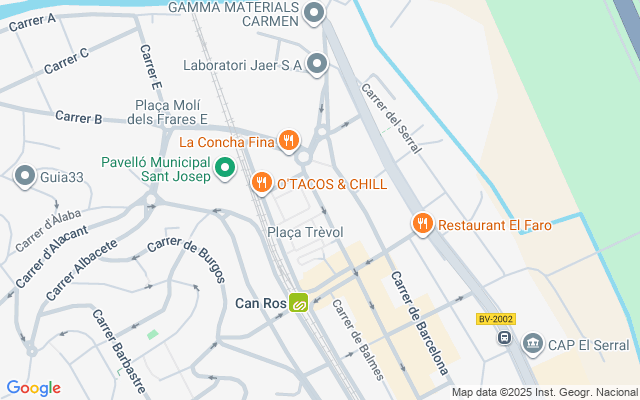The width and height of the screenshot is (640, 400).
Task: Tap the O'TACOS & CHILL restaurant pin
Action: [x=261, y=182]
